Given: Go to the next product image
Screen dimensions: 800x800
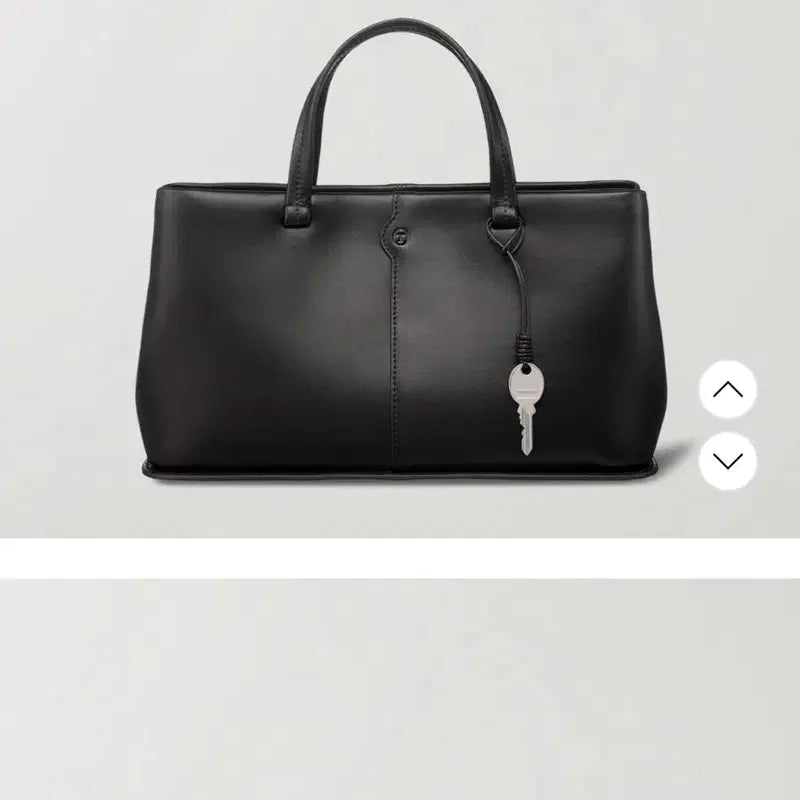Looking at the screenshot, I should [x=728, y=460].
